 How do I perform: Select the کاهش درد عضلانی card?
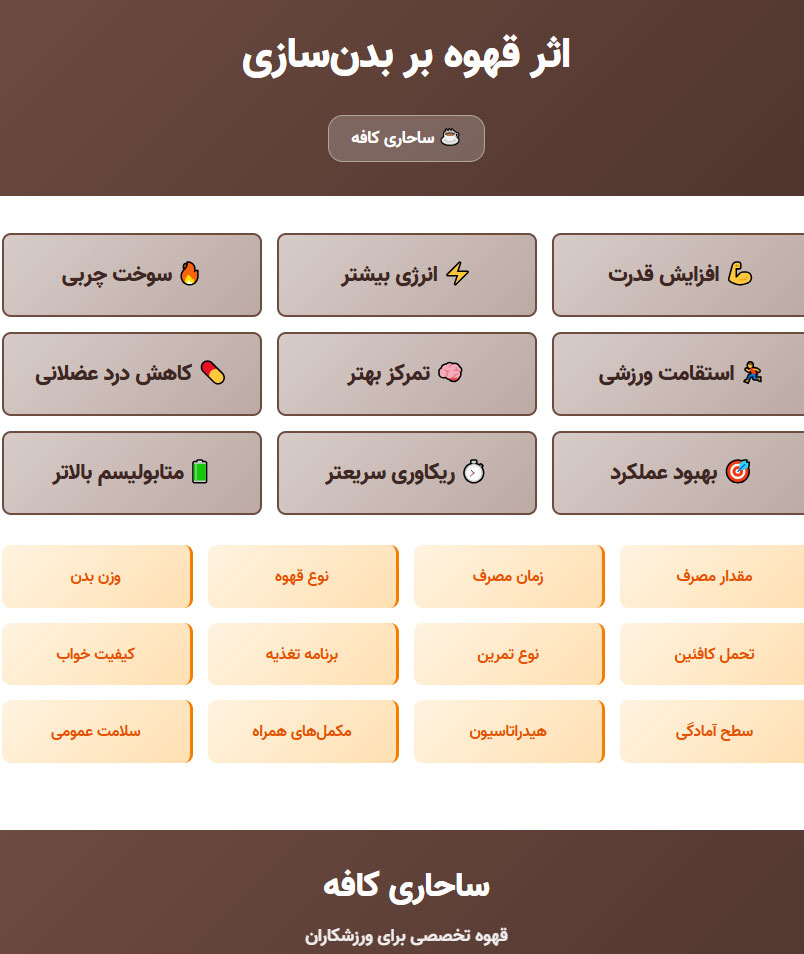[132, 374]
